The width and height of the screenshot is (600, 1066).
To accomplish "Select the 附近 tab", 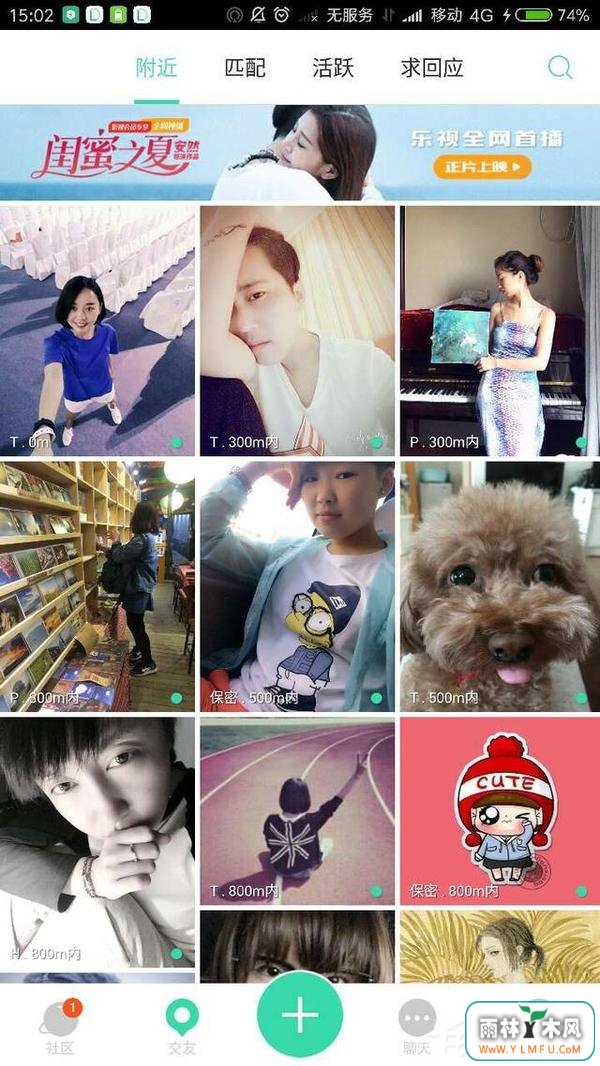I will [157, 68].
